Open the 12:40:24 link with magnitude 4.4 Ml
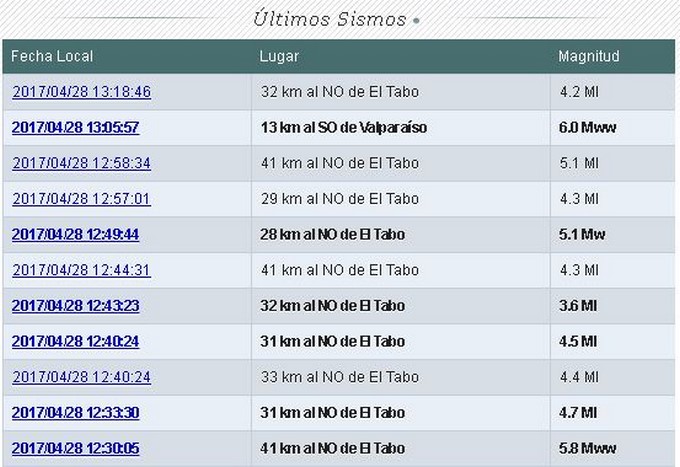Screen dimensions: 680x467 click(81, 377)
